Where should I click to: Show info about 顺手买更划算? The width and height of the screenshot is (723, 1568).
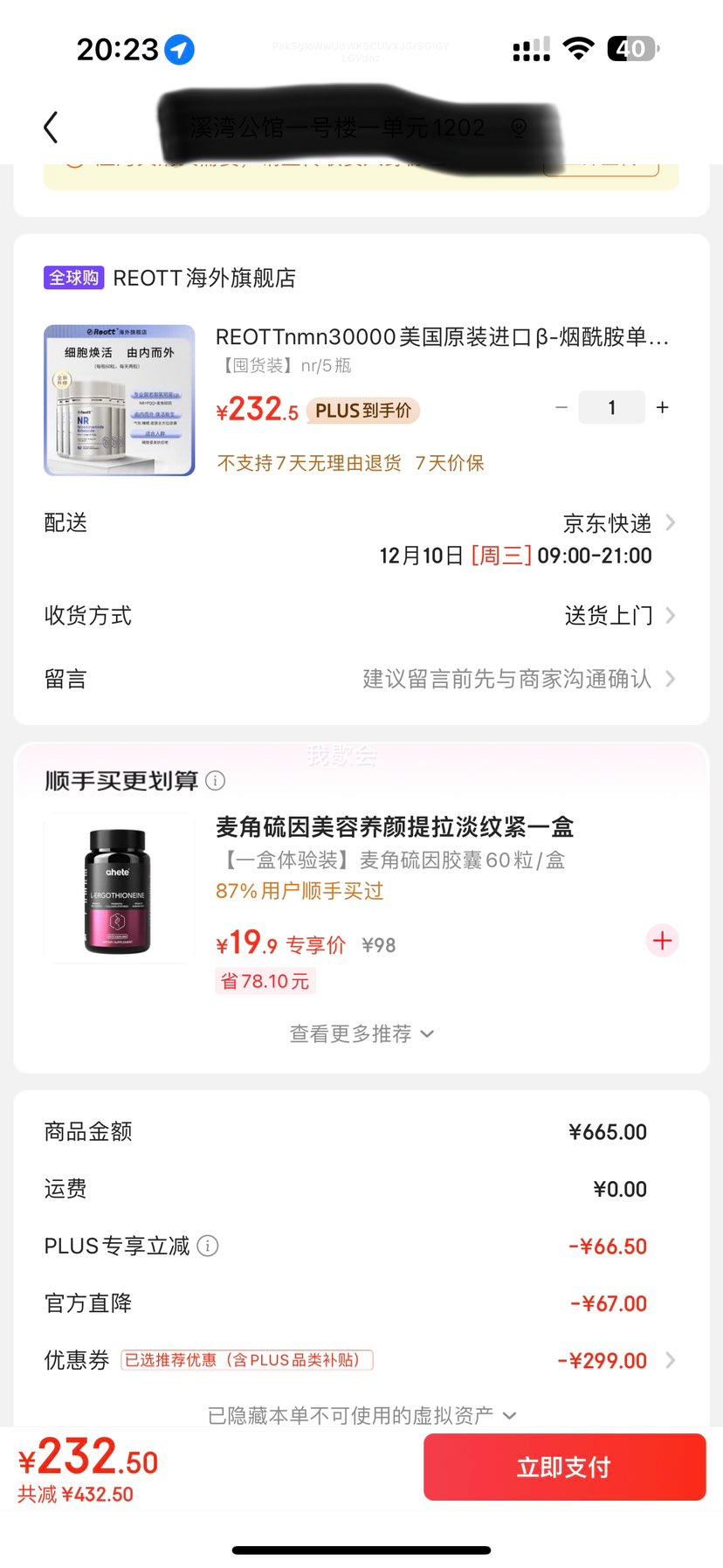215,780
